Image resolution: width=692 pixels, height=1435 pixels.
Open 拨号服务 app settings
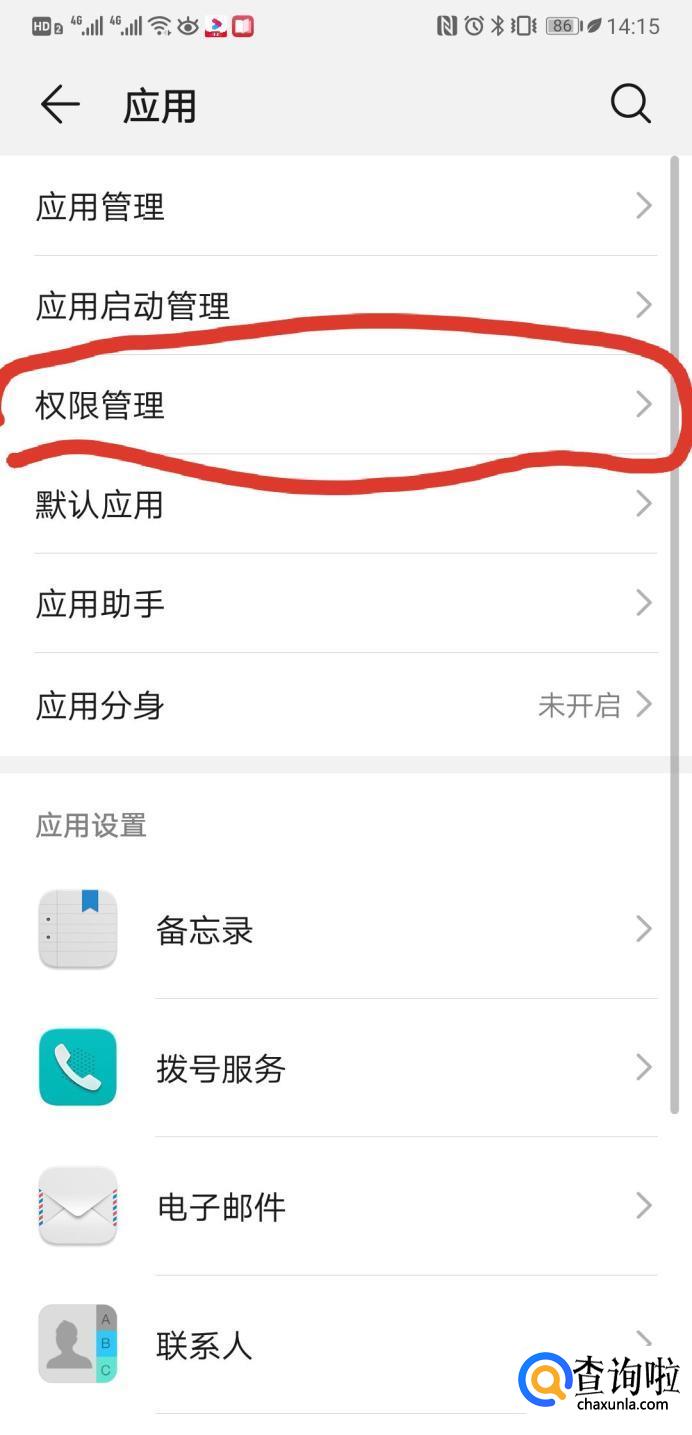[345, 1068]
